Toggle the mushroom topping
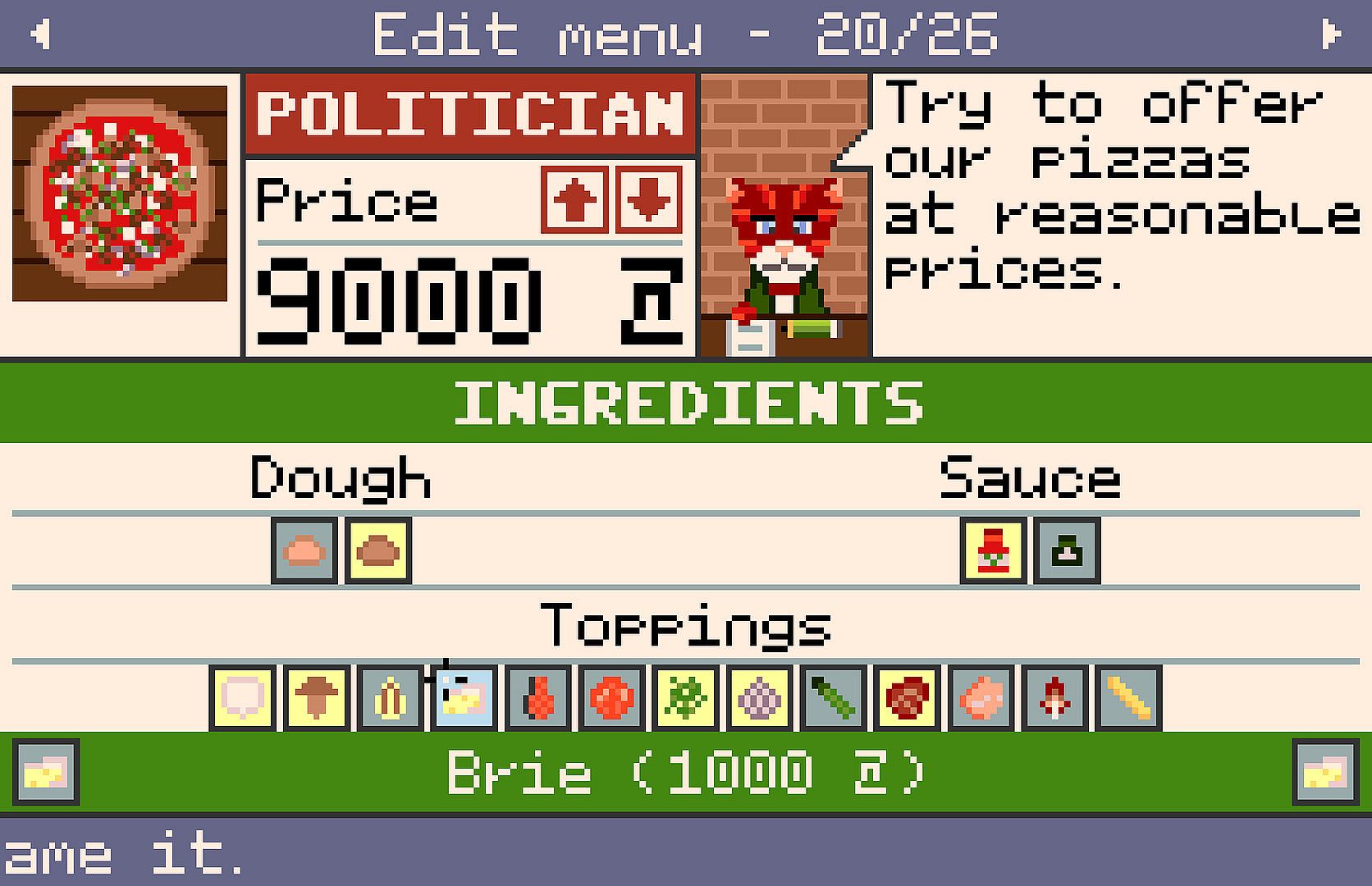This screenshot has height=886, width=1372. click(x=316, y=698)
